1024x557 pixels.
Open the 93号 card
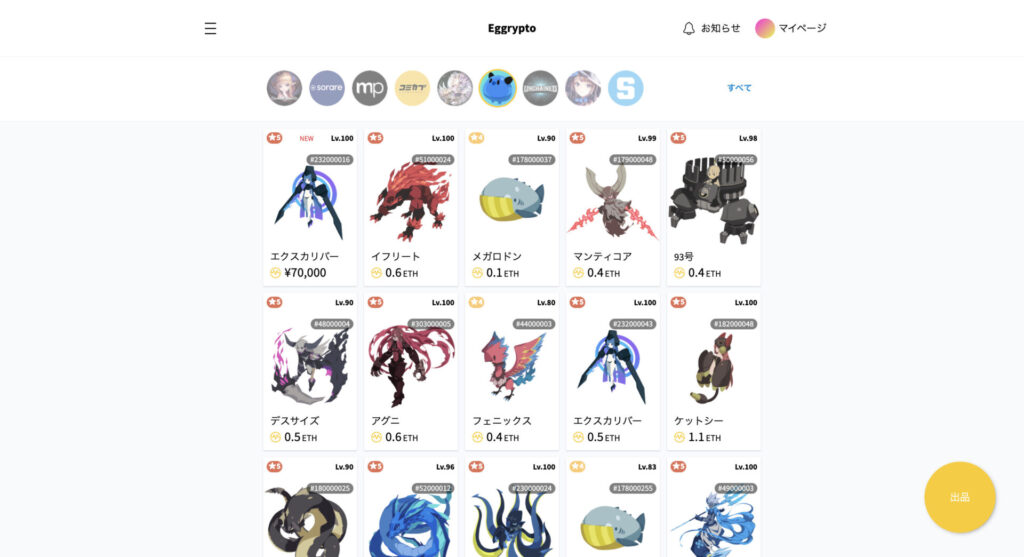714,208
